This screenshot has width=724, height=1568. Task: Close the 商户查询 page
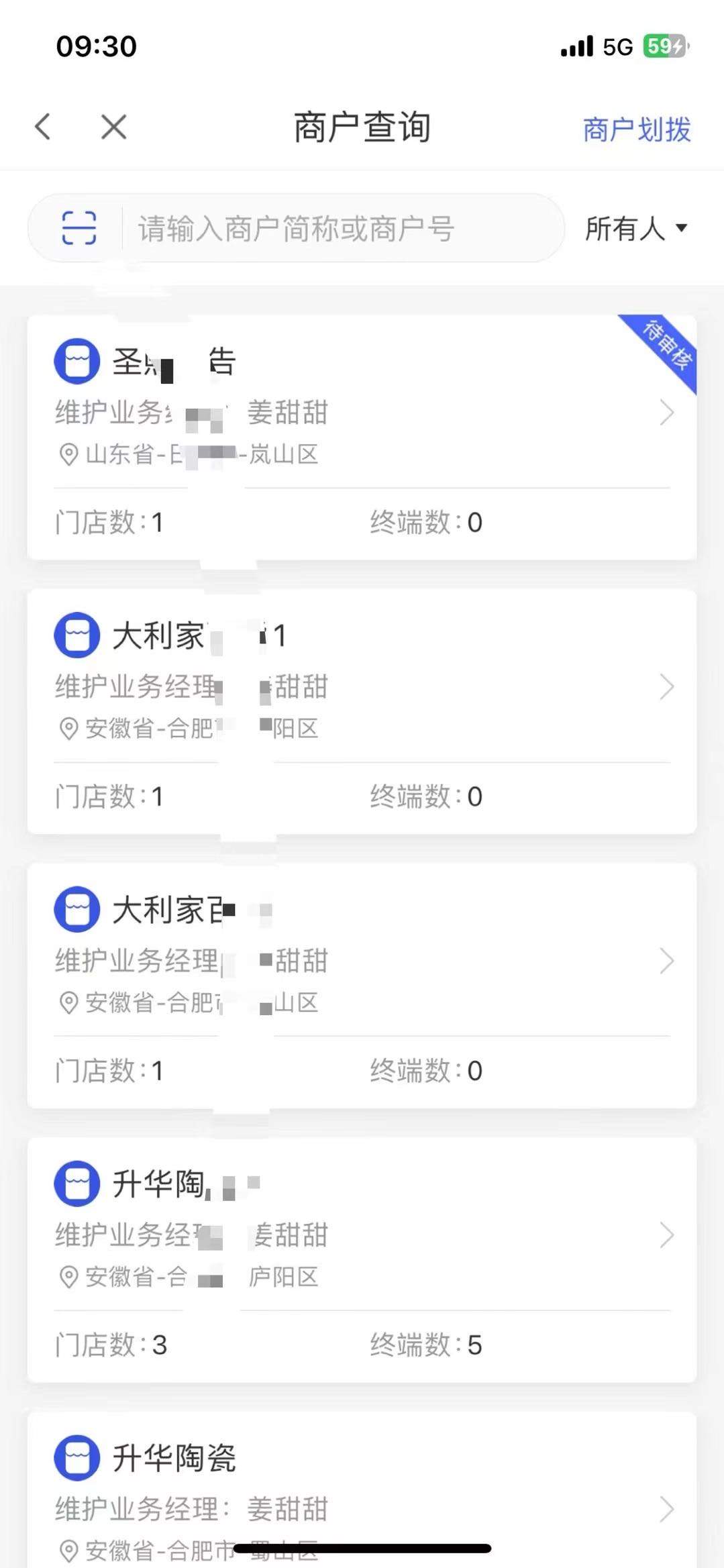click(x=113, y=127)
